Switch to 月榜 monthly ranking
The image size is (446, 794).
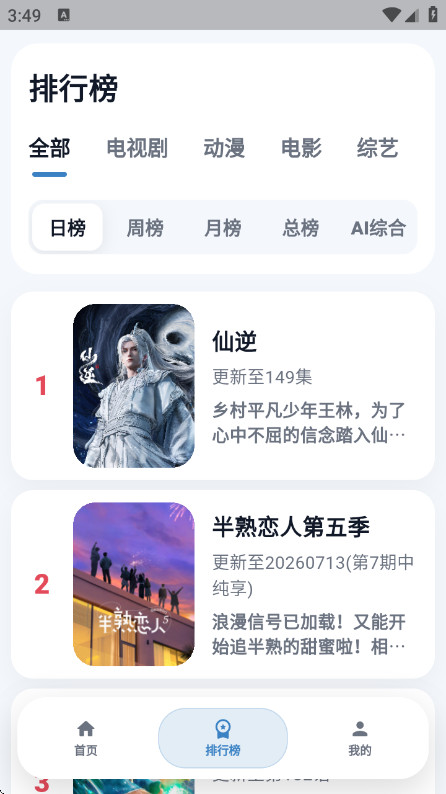coord(223,227)
